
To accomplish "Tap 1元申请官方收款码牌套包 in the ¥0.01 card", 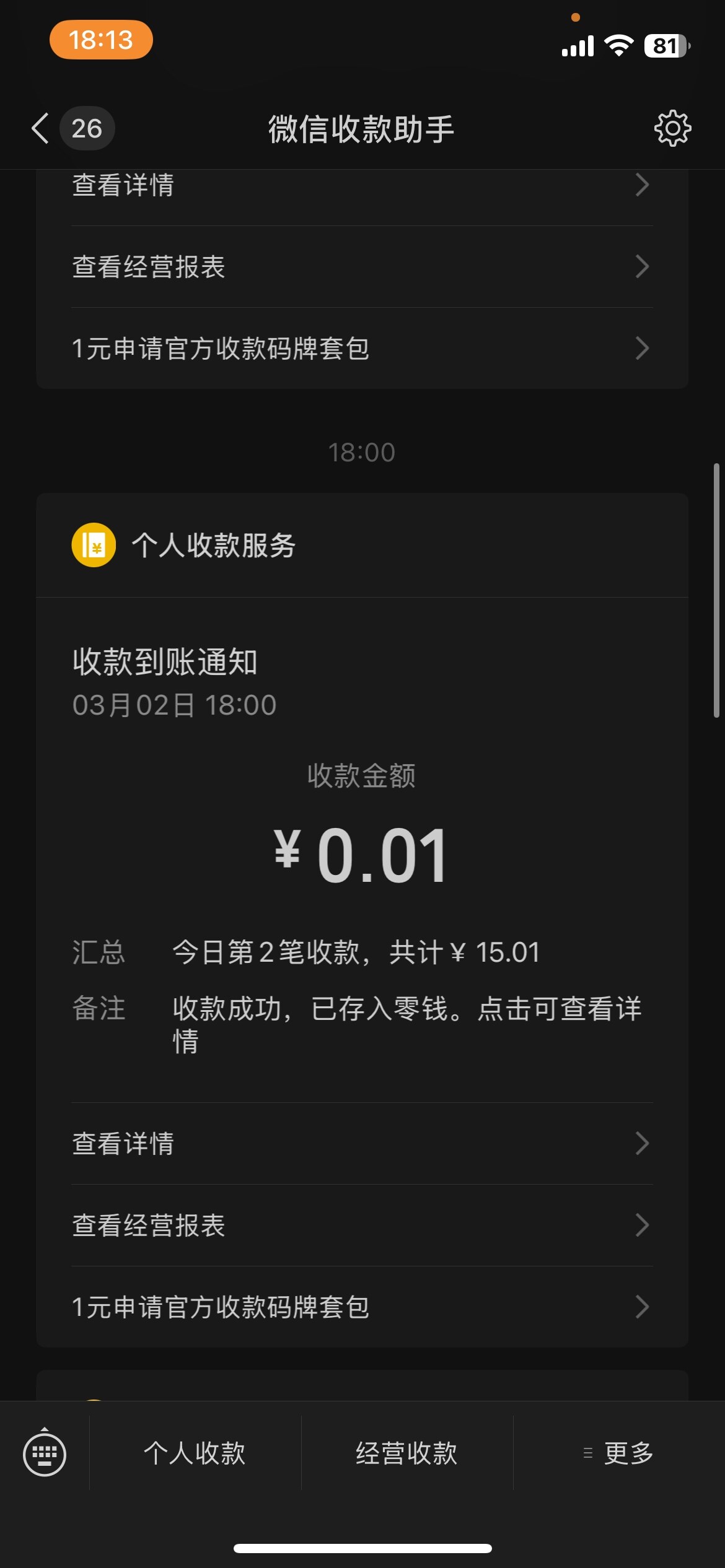I will (362, 1307).
